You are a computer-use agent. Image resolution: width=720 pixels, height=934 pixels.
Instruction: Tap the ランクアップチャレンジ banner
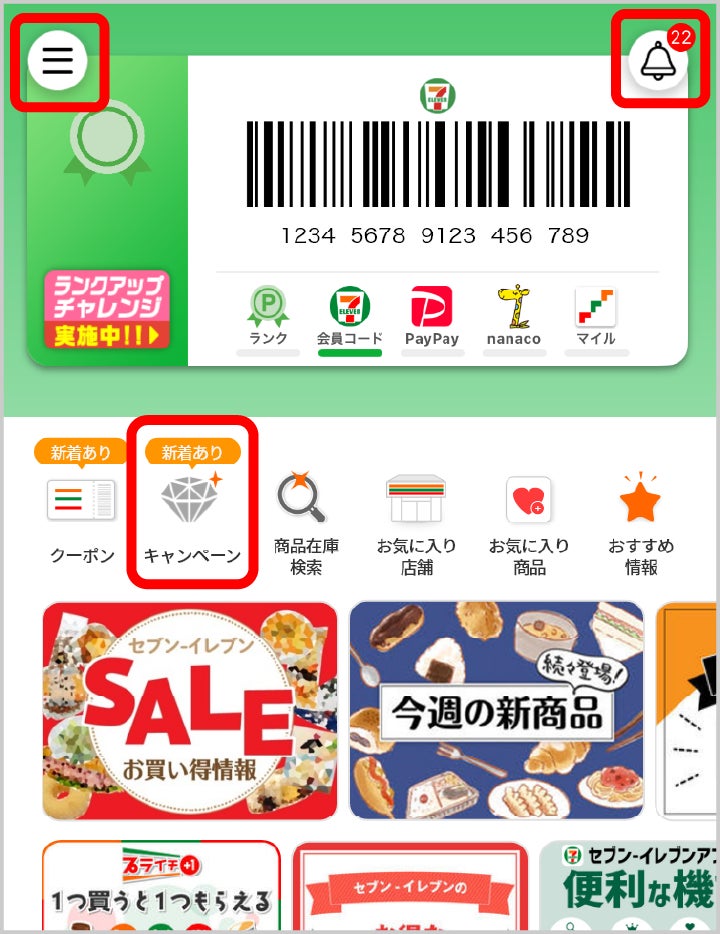coord(106,310)
